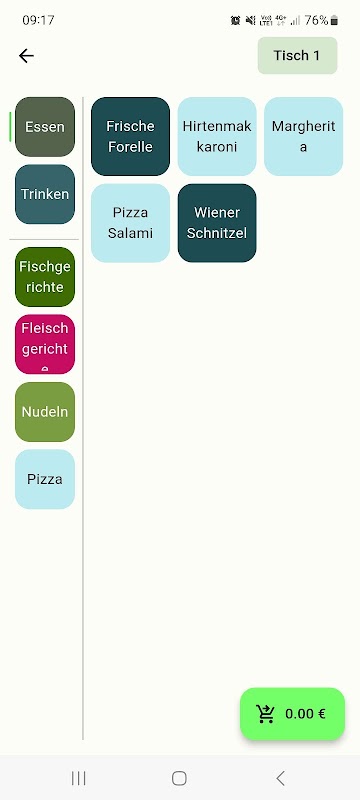
Task: Tap the system home button
Action: point(179,778)
